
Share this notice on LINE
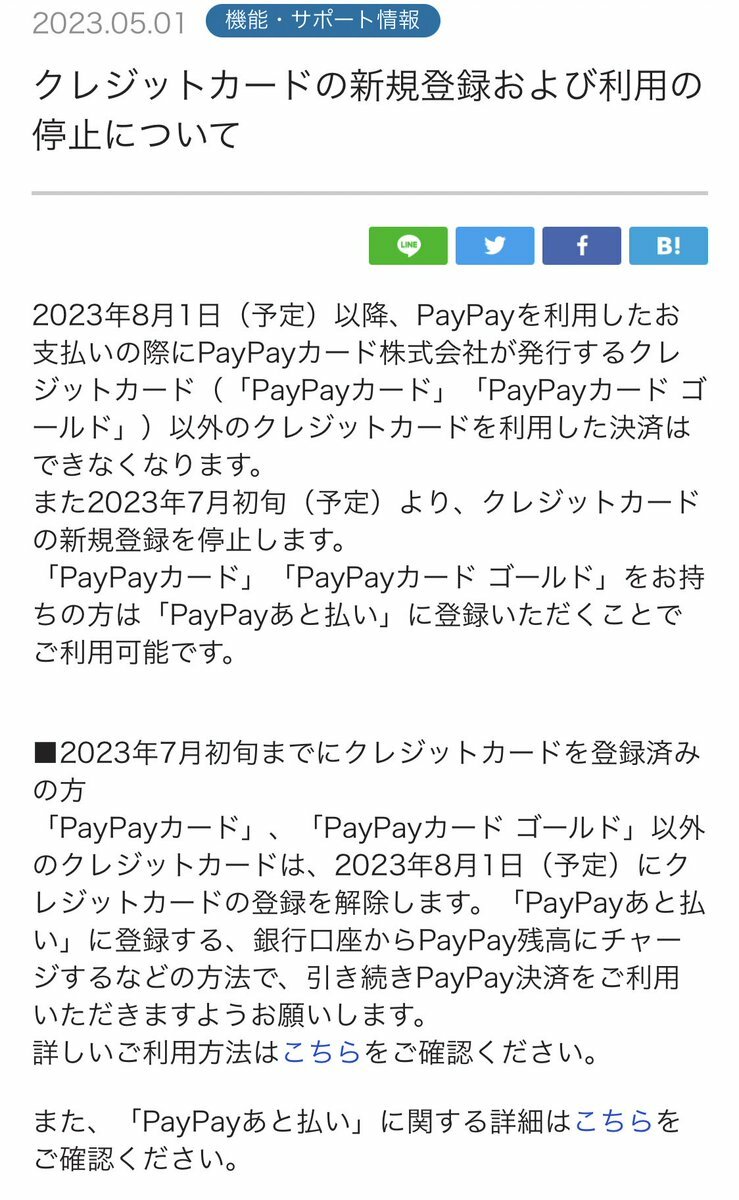point(408,246)
